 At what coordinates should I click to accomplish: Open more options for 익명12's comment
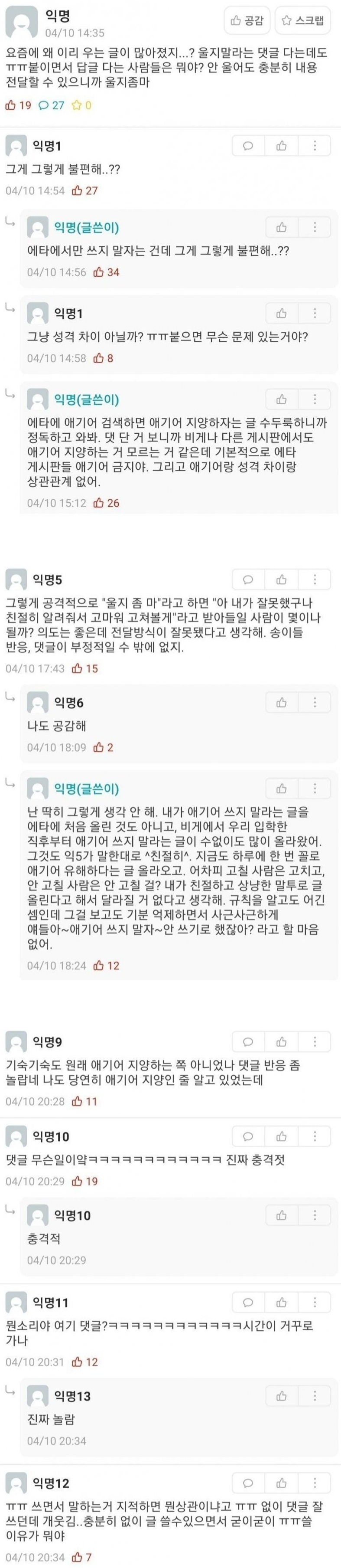tap(315, 1483)
